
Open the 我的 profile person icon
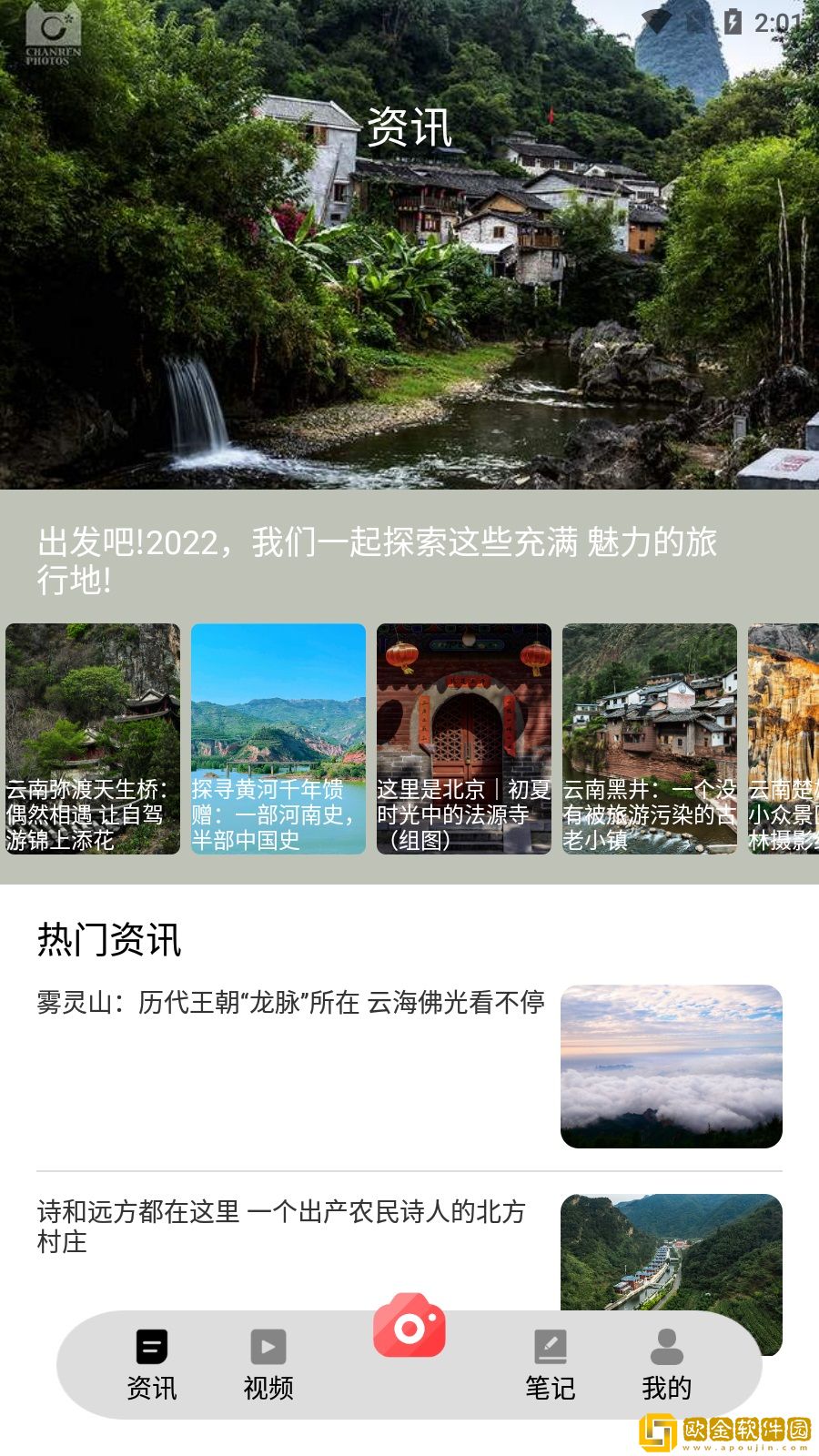pyautogui.click(x=667, y=1346)
